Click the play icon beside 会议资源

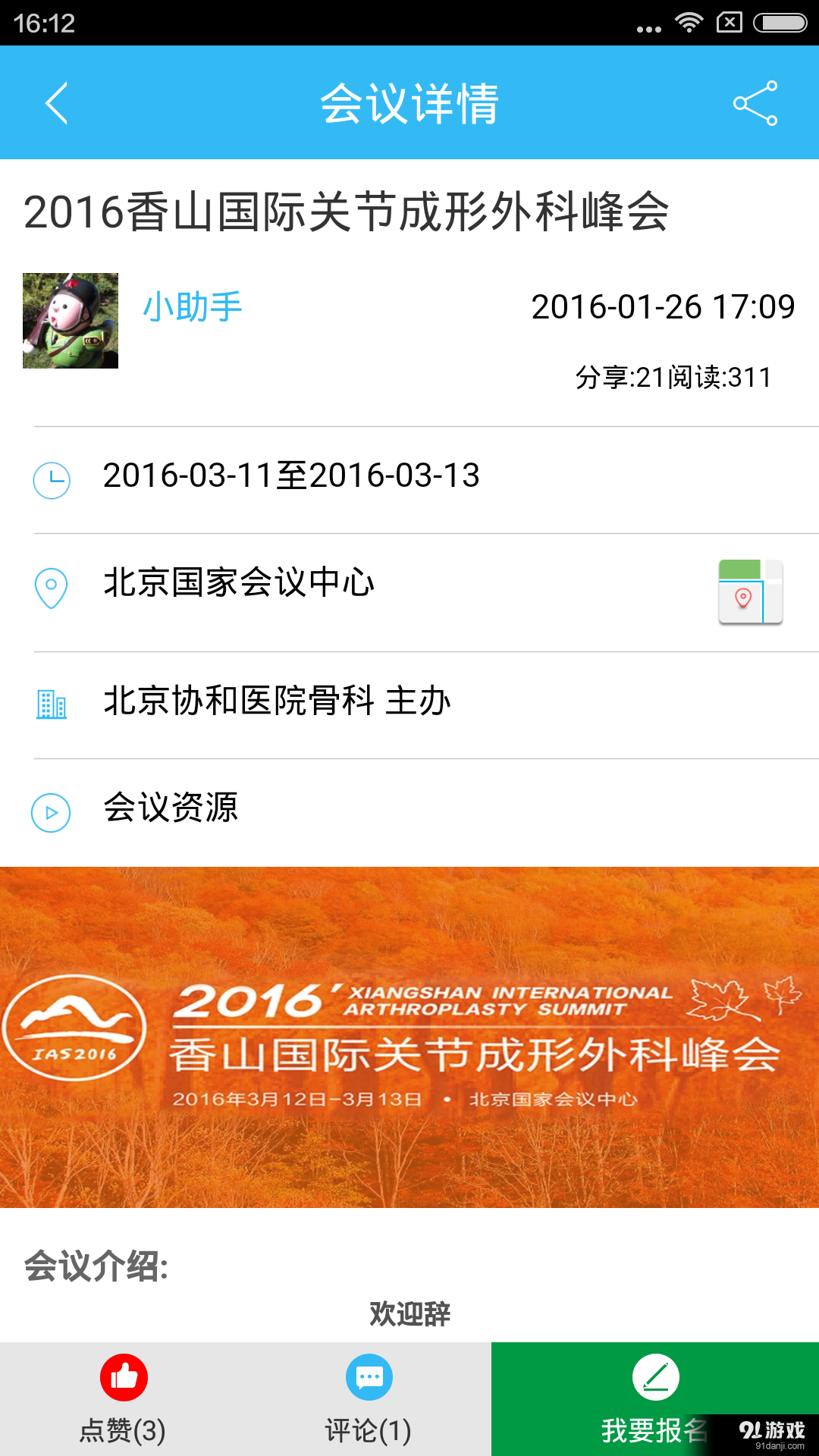coord(50,813)
